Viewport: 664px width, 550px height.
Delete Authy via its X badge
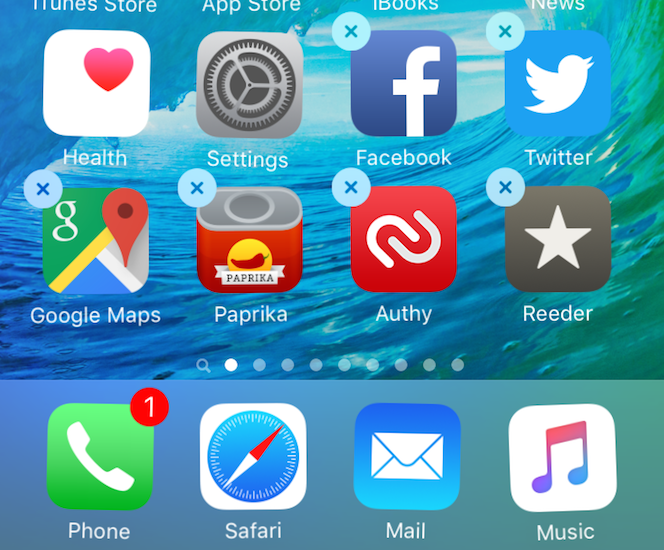[351, 187]
